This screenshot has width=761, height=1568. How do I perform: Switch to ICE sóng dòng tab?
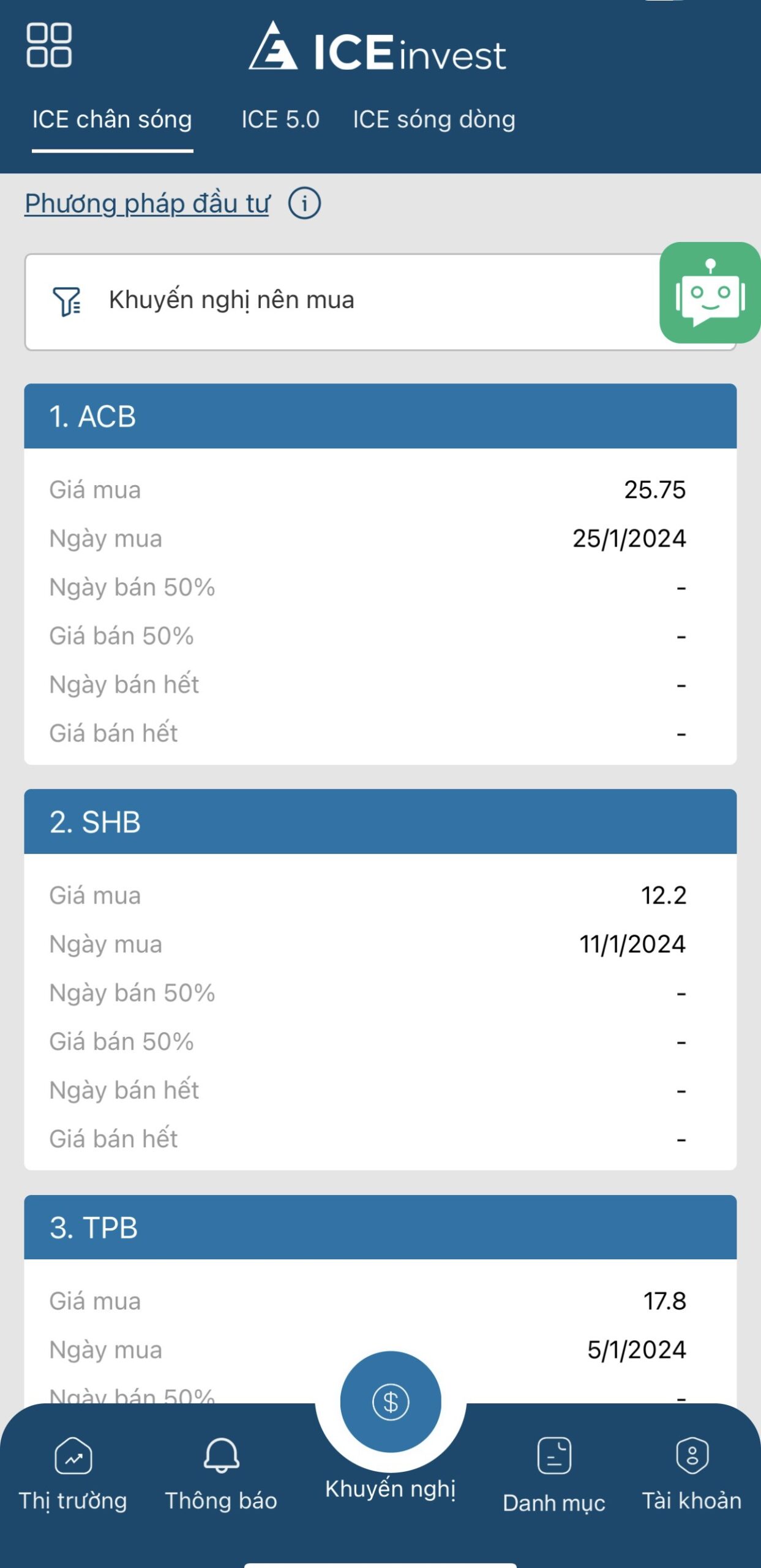434,119
